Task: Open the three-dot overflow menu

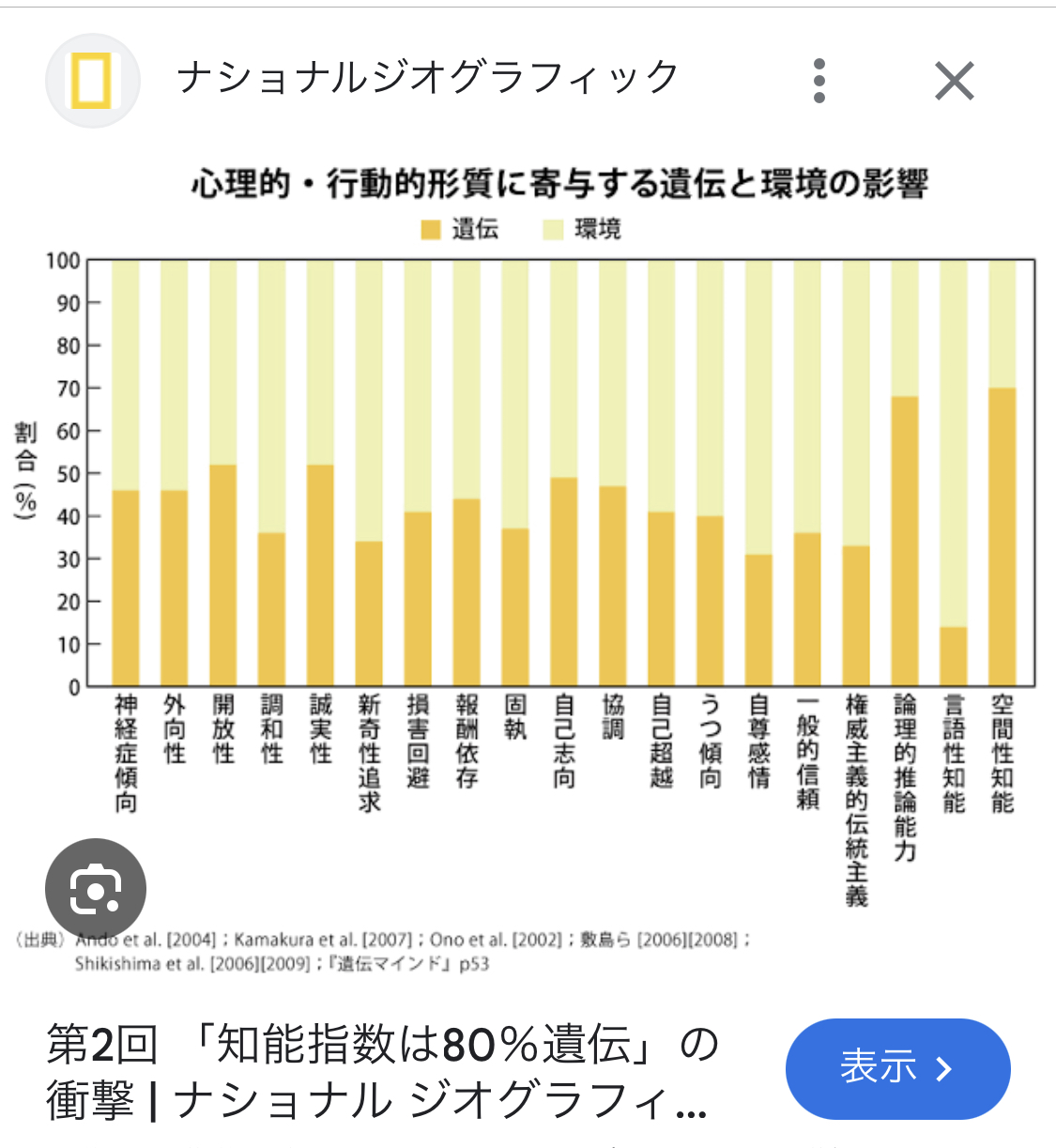Action: pyautogui.click(x=819, y=81)
